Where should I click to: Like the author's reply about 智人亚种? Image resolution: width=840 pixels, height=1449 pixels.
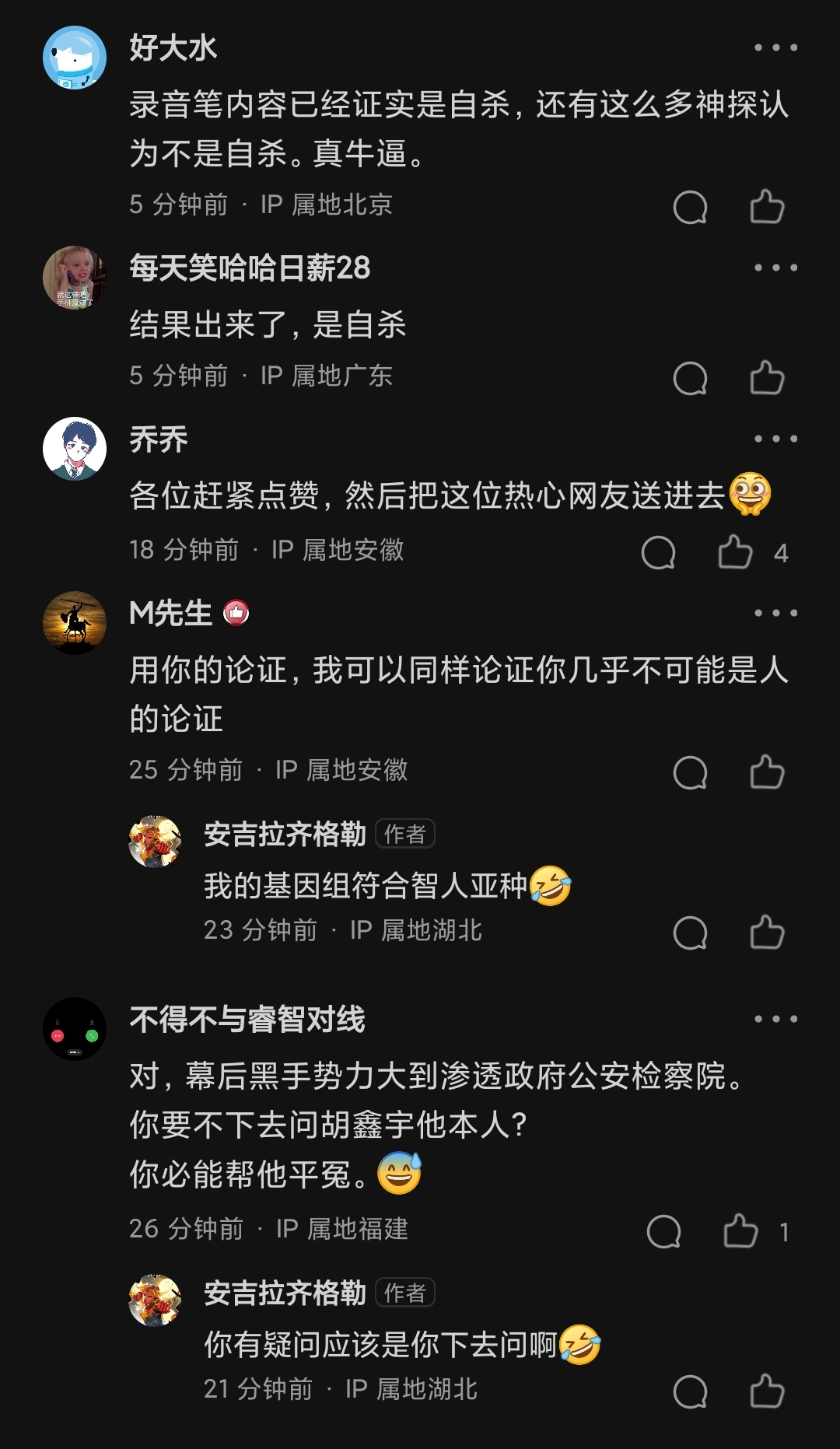pyautogui.click(x=767, y=933)
